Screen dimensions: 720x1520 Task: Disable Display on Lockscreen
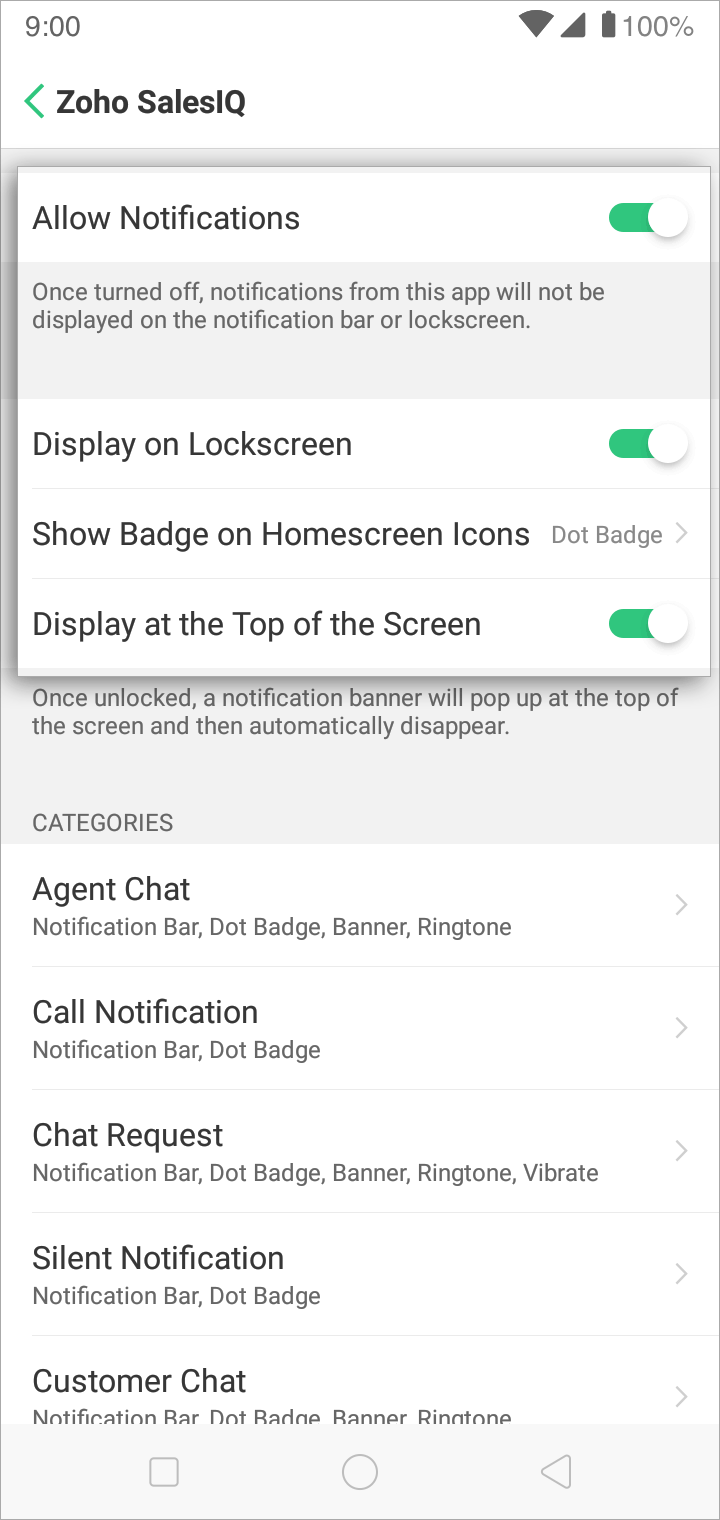pyautogui.click(x=648, y=444)
